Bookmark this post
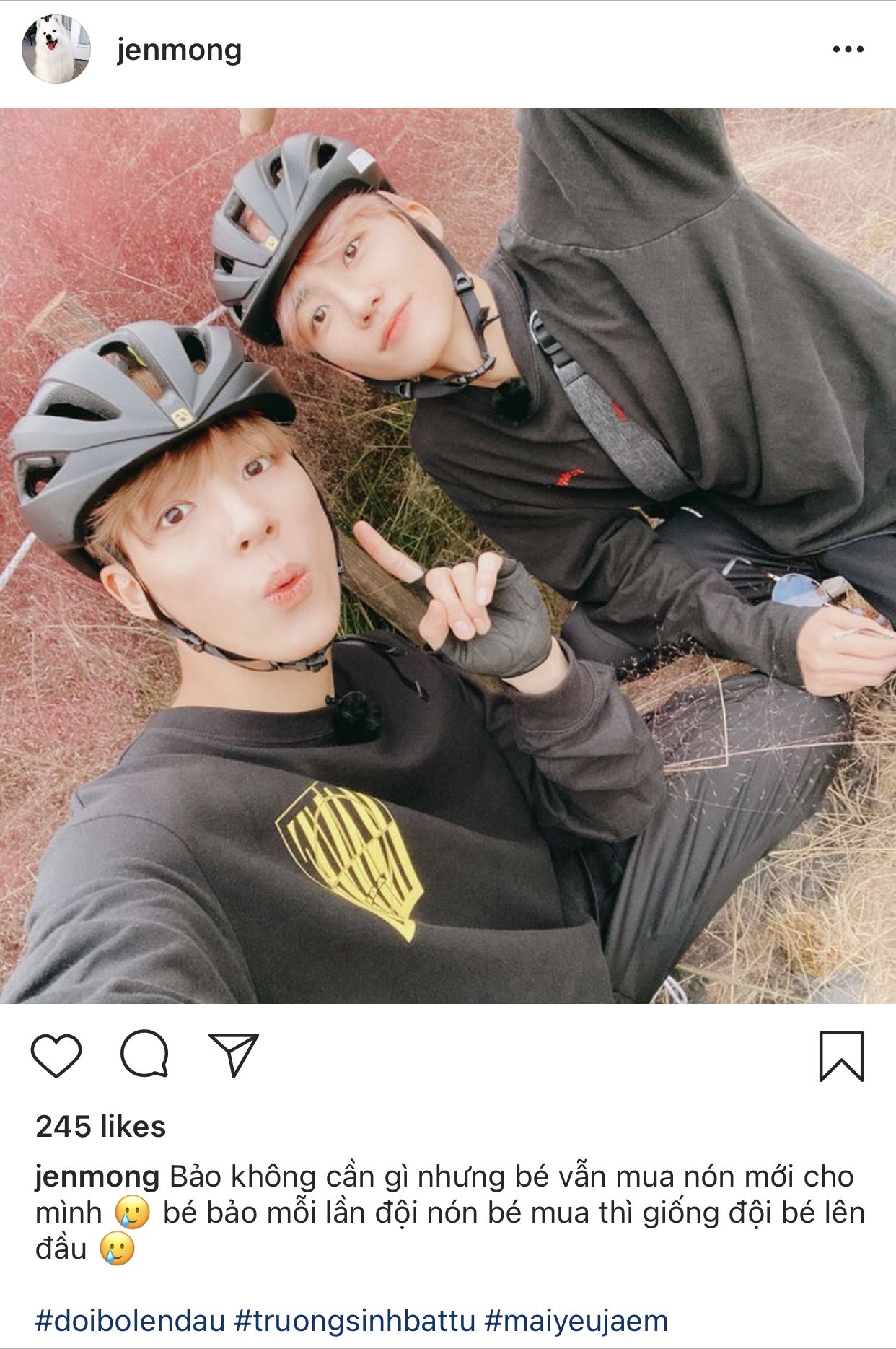896x1349 pixels. (x=841, y=1055)
